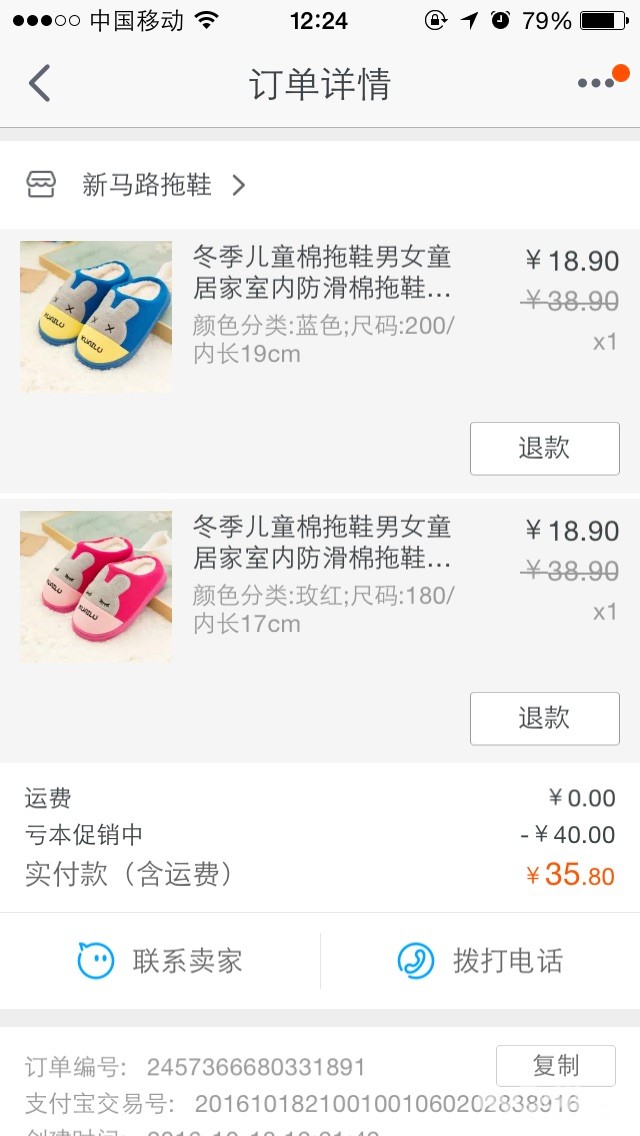Copy the order number with 复制
640x1136 pixels.
tap(555, 1066)
